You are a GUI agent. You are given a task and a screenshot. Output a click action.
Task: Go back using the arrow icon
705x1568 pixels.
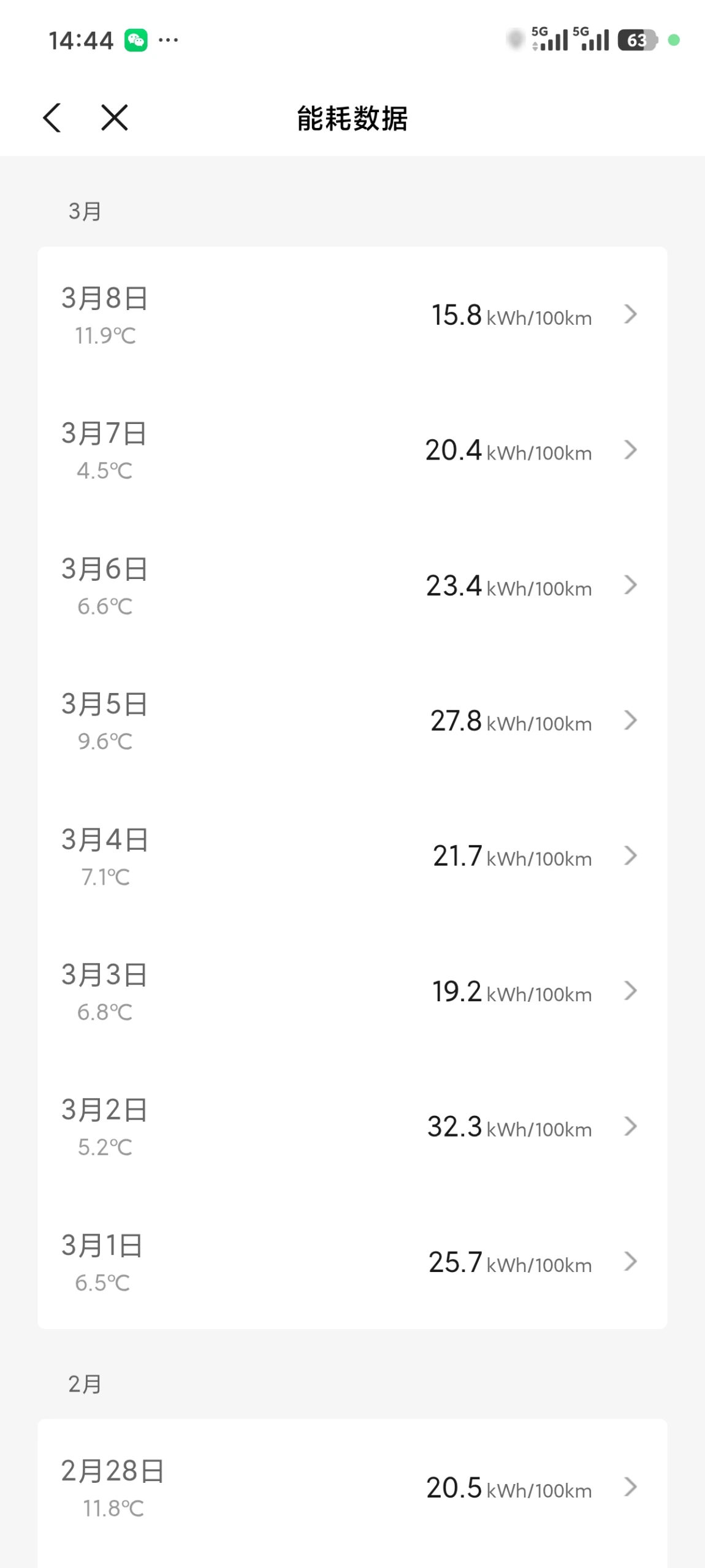coord(53,118)
